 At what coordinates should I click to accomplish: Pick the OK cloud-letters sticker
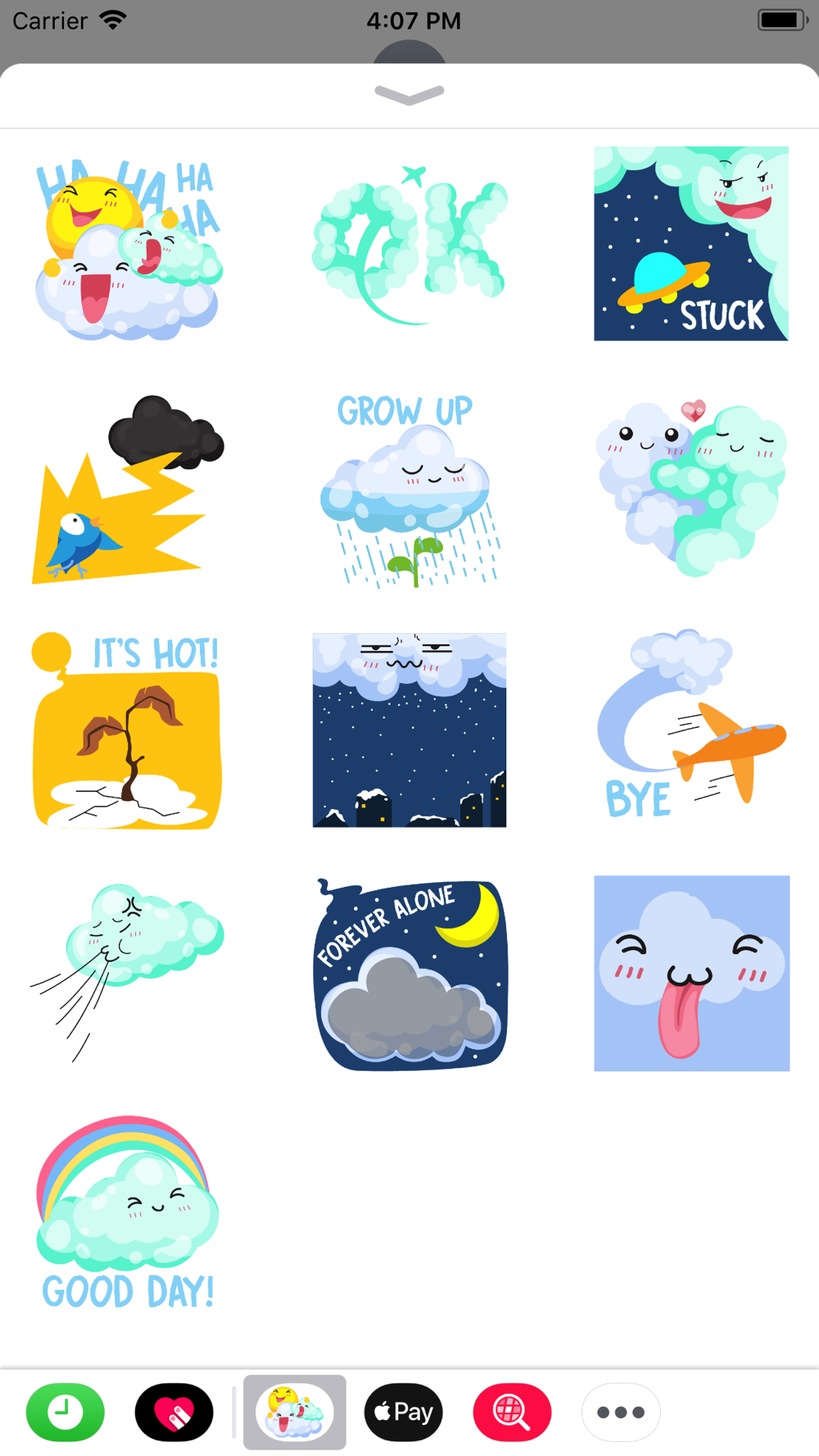tap(409, 244)
